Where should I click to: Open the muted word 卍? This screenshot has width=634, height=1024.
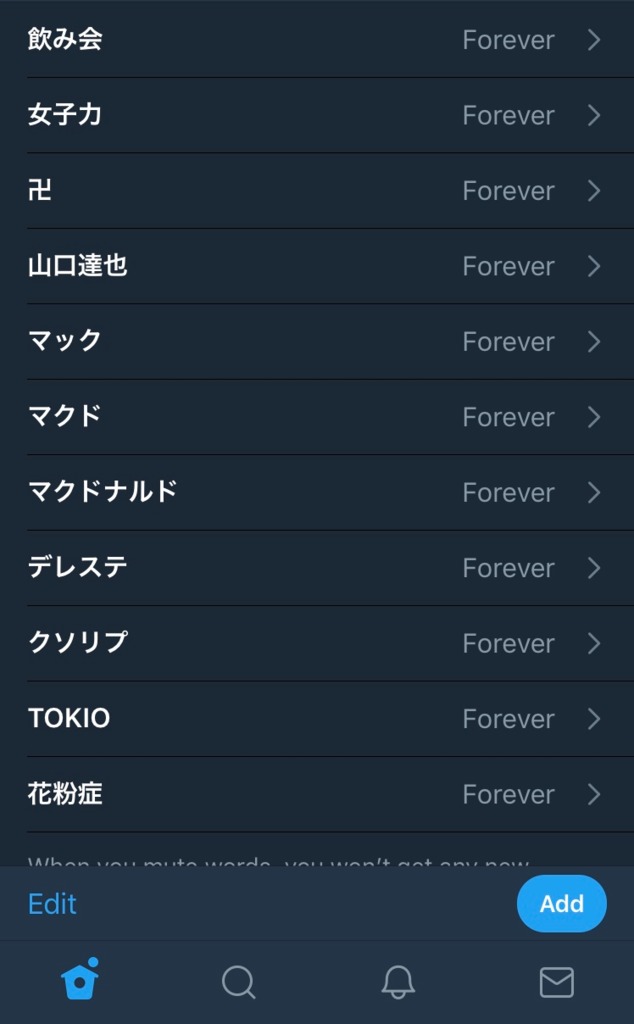pyautogui.click(x=316, y=190)
